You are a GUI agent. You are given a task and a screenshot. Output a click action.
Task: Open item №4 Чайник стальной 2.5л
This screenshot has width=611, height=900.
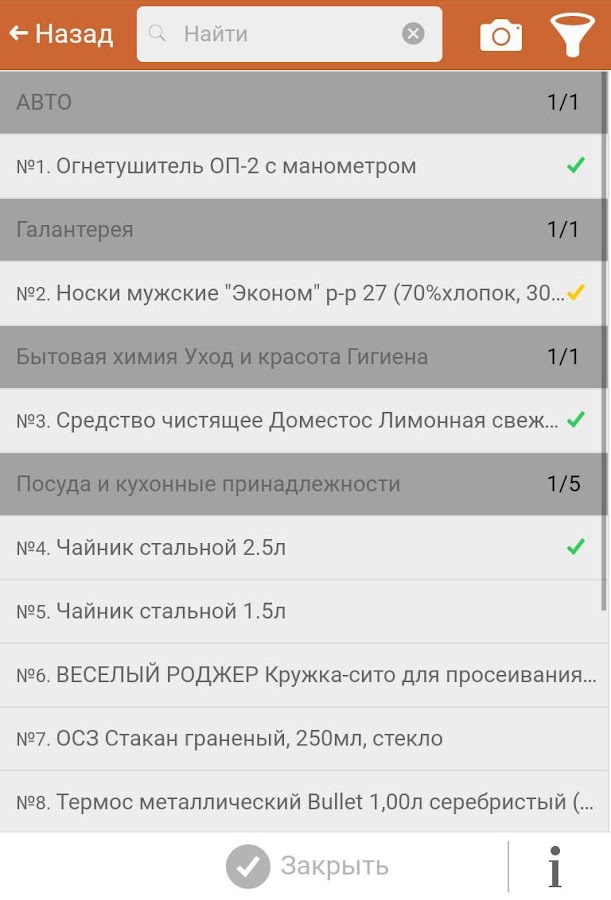click(x=300, y=548)
